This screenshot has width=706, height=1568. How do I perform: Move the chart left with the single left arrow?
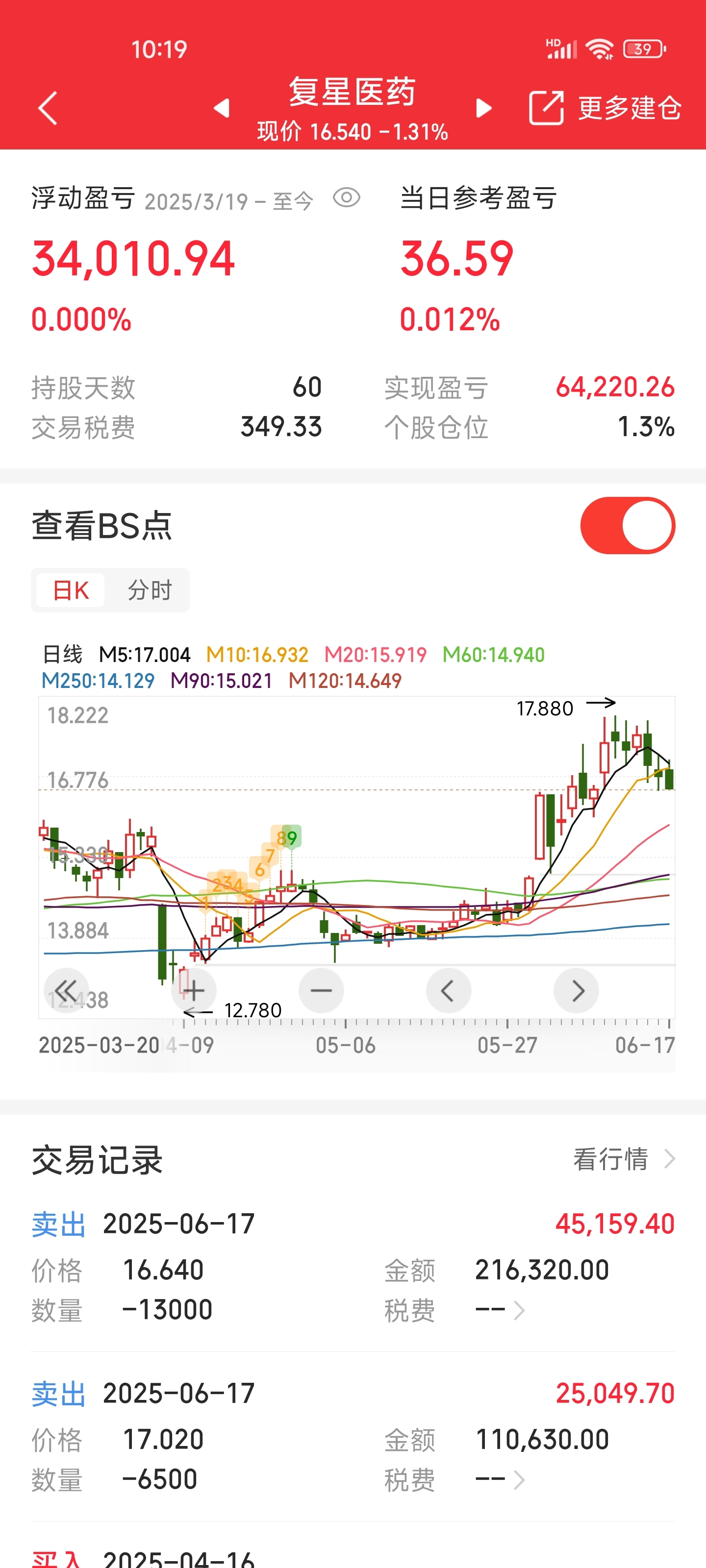448,990
